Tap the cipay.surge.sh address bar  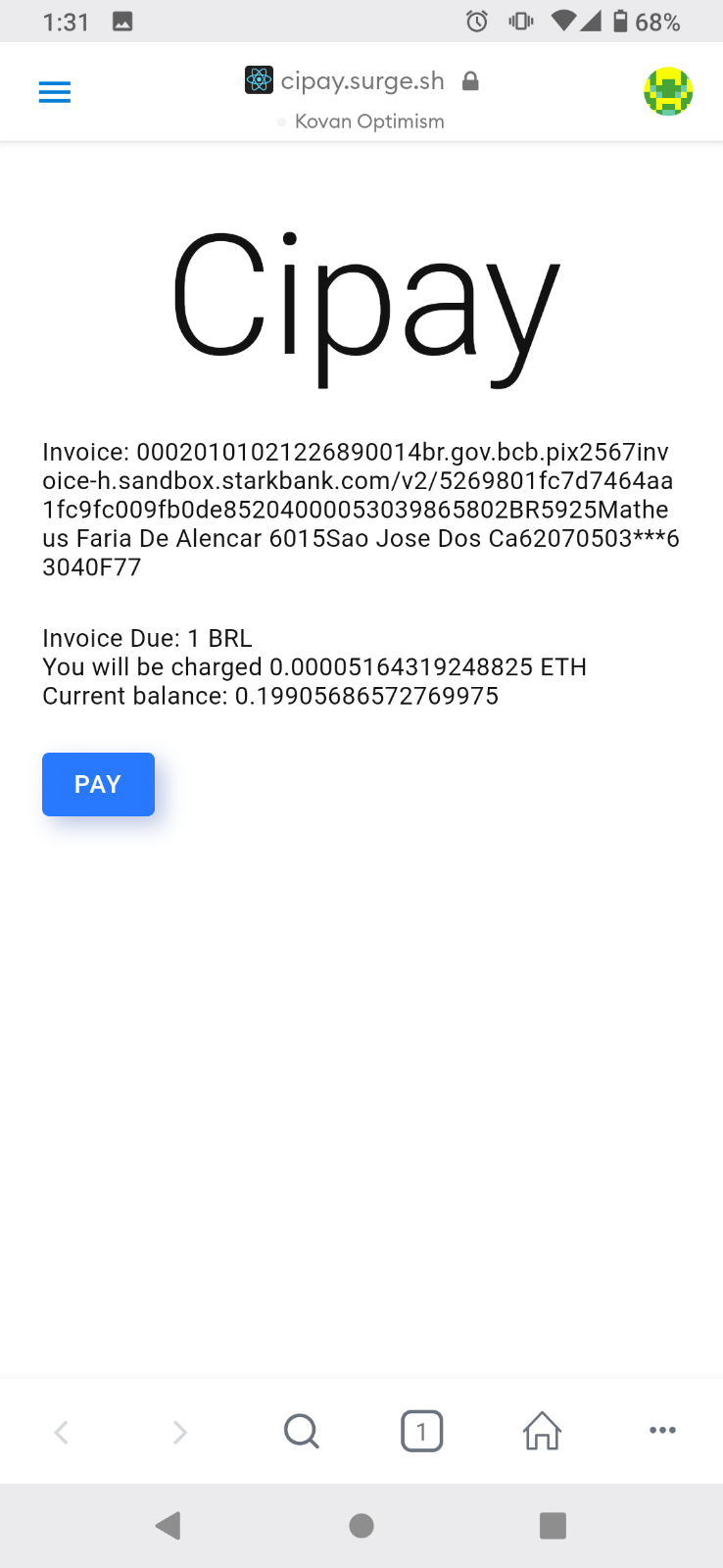click(x=361, y=81)
